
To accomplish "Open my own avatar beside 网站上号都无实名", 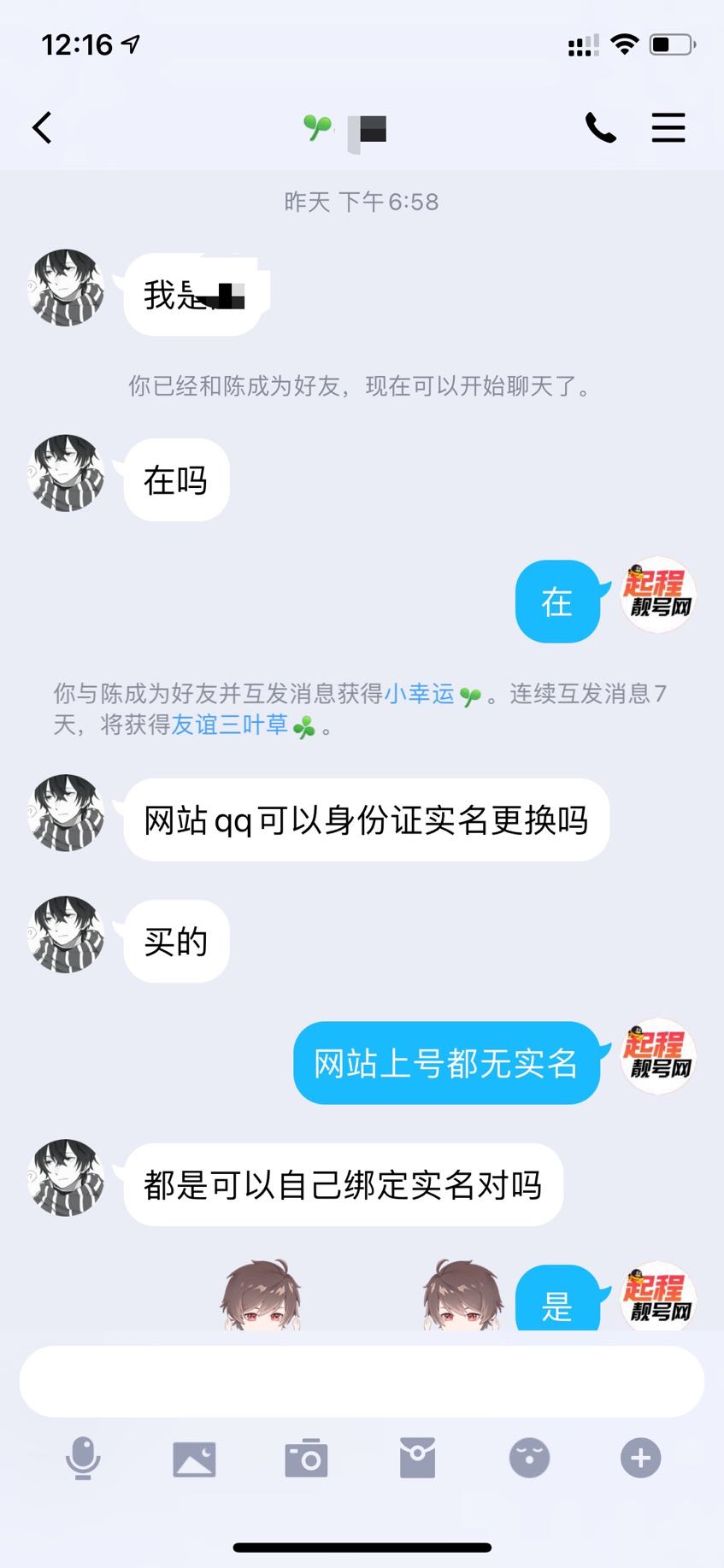I will [x=657, y=1056].
